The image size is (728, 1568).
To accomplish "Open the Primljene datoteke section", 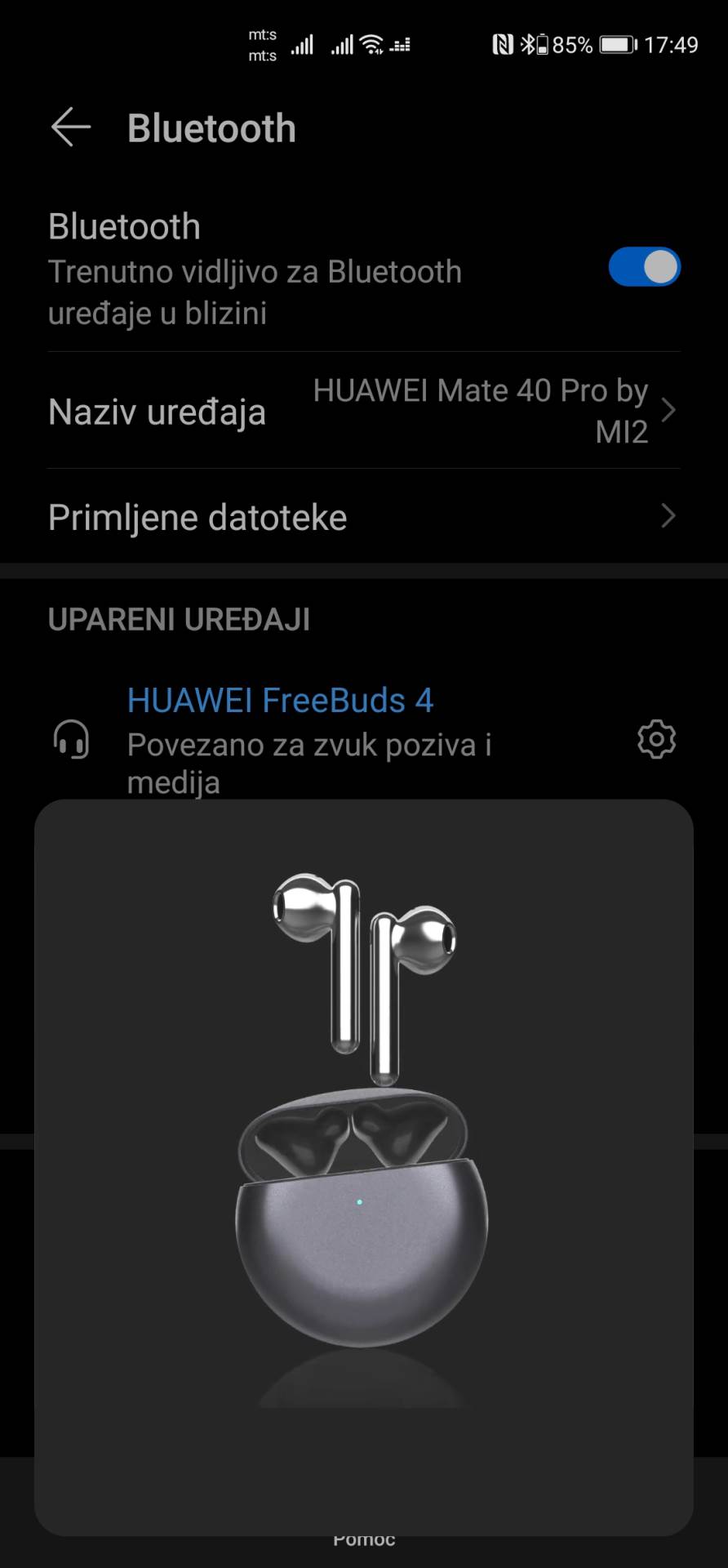I will click(x=197, y=516).
